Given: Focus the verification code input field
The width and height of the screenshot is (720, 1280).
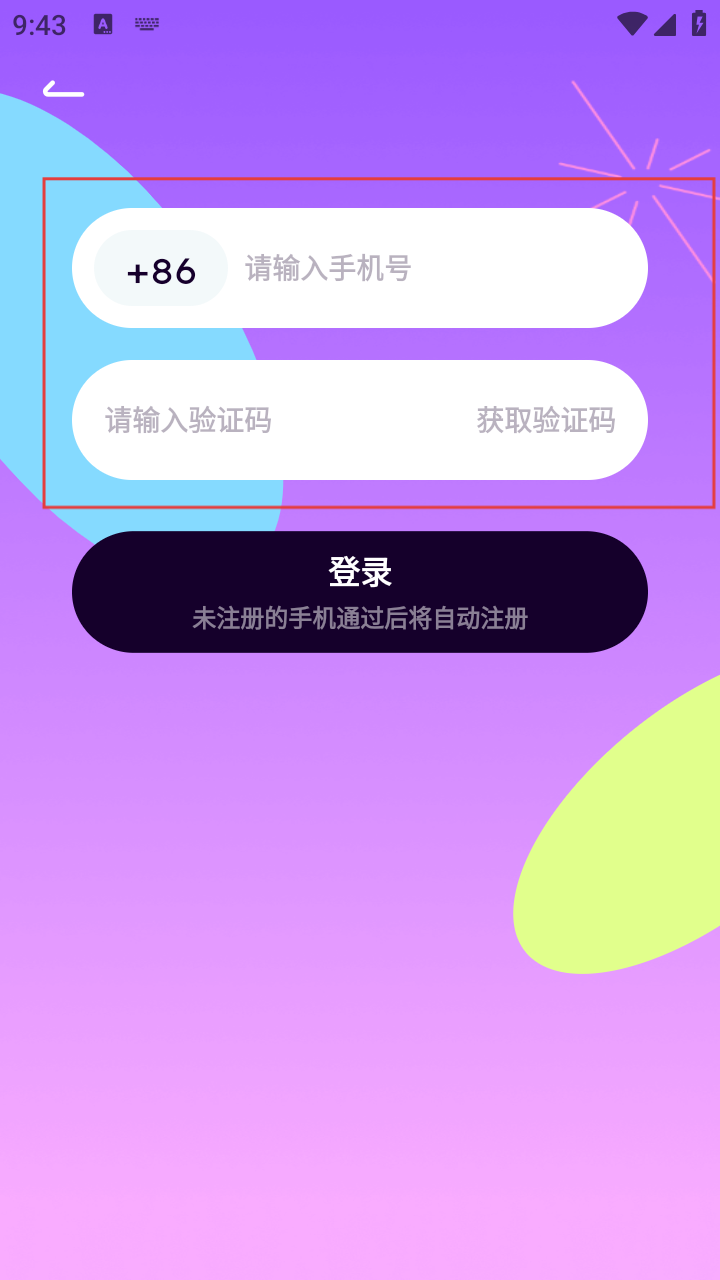Looking at the screenshot, I should click(260, 420).
